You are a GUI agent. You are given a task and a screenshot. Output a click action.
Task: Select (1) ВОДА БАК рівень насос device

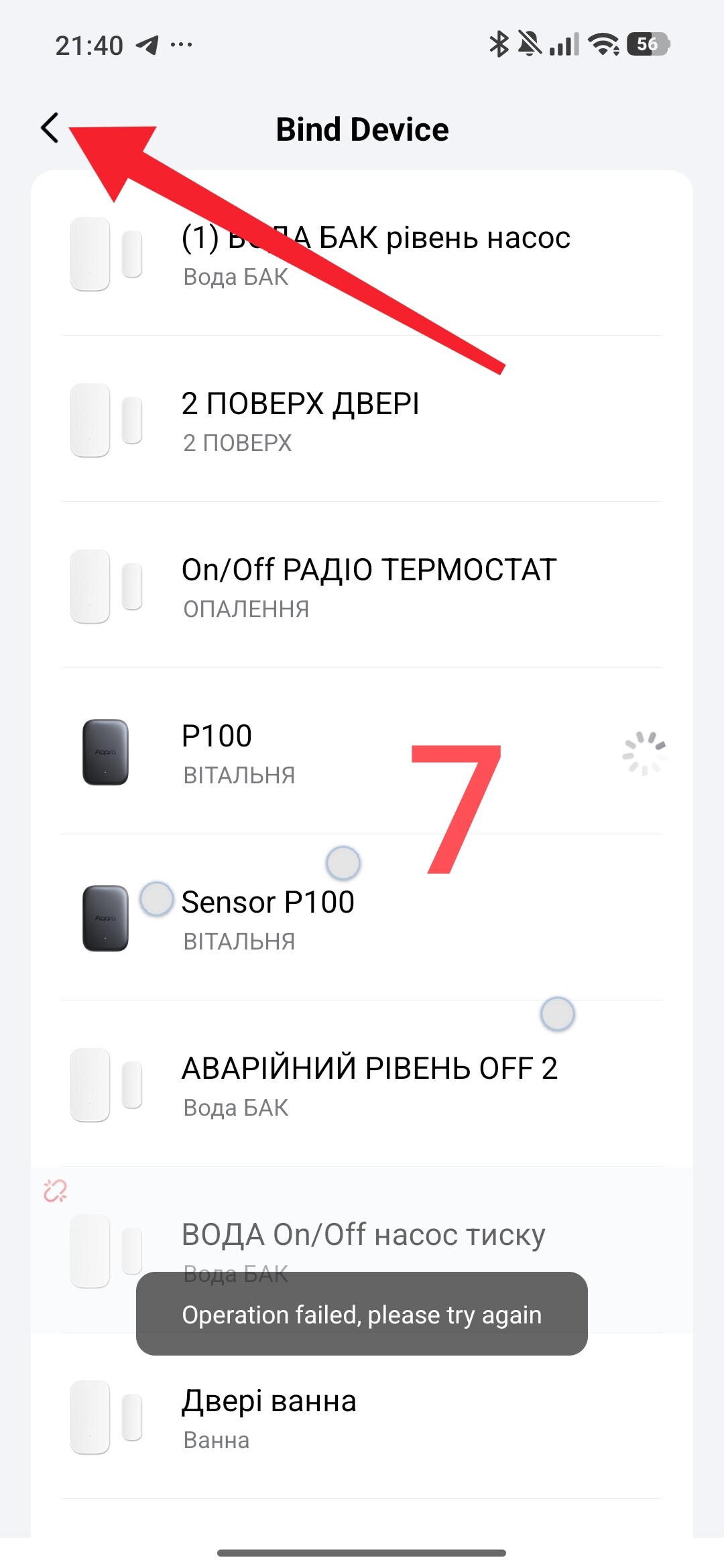tap(362, 253)
